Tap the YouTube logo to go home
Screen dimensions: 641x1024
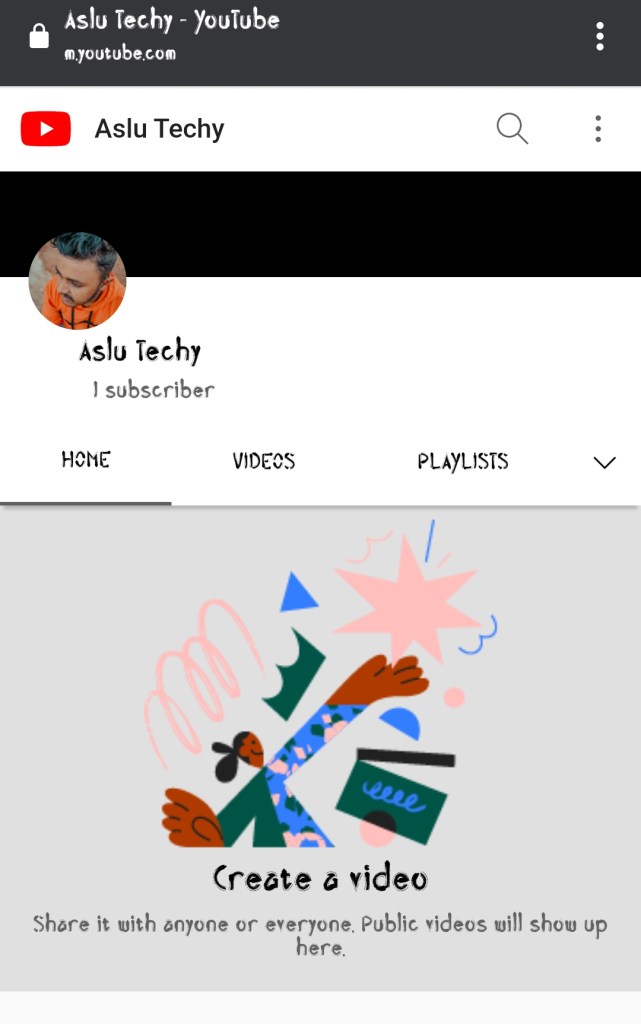click(46, 129)
